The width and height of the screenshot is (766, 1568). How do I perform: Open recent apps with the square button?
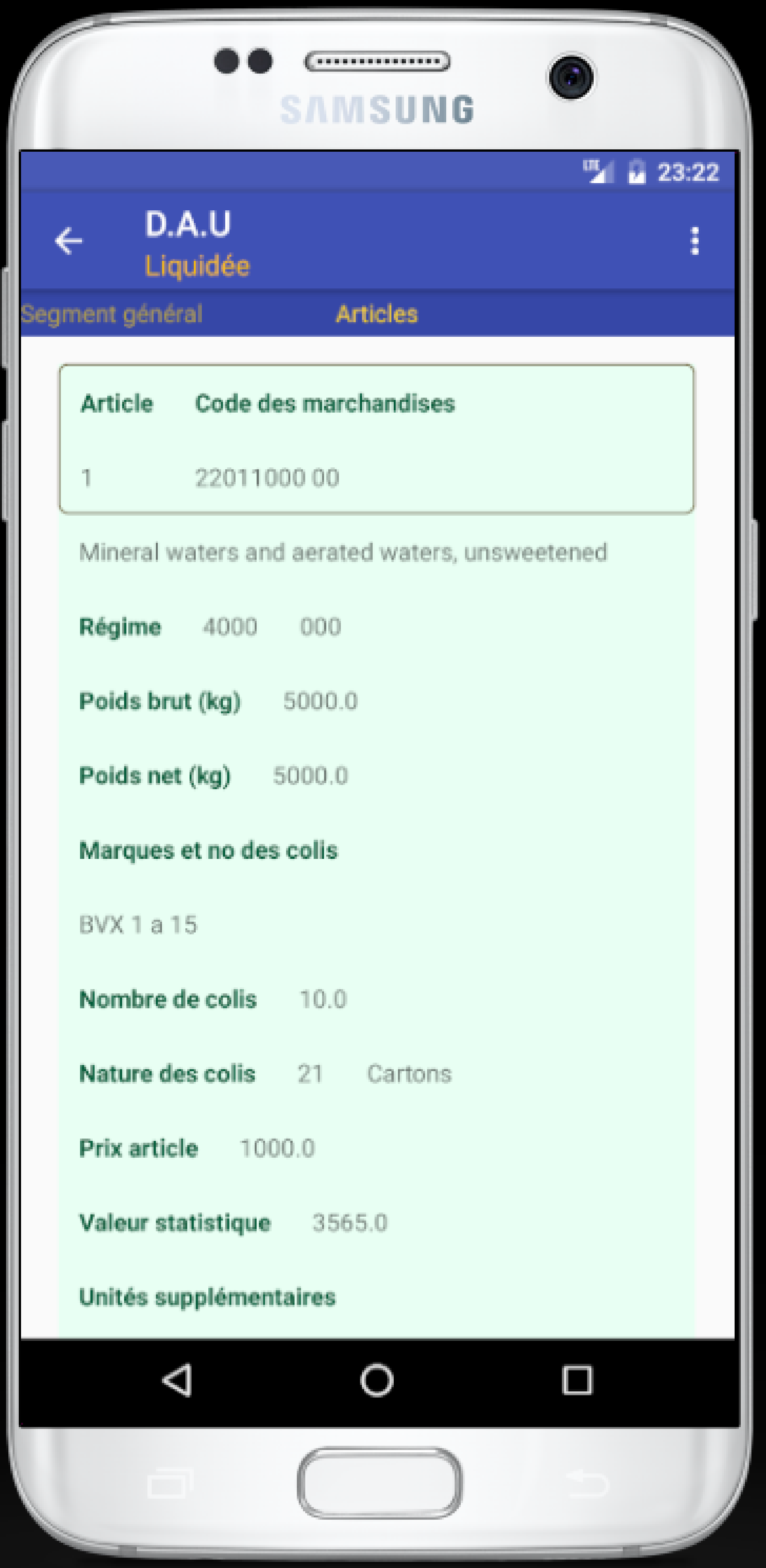click(x=577, y=1379)
